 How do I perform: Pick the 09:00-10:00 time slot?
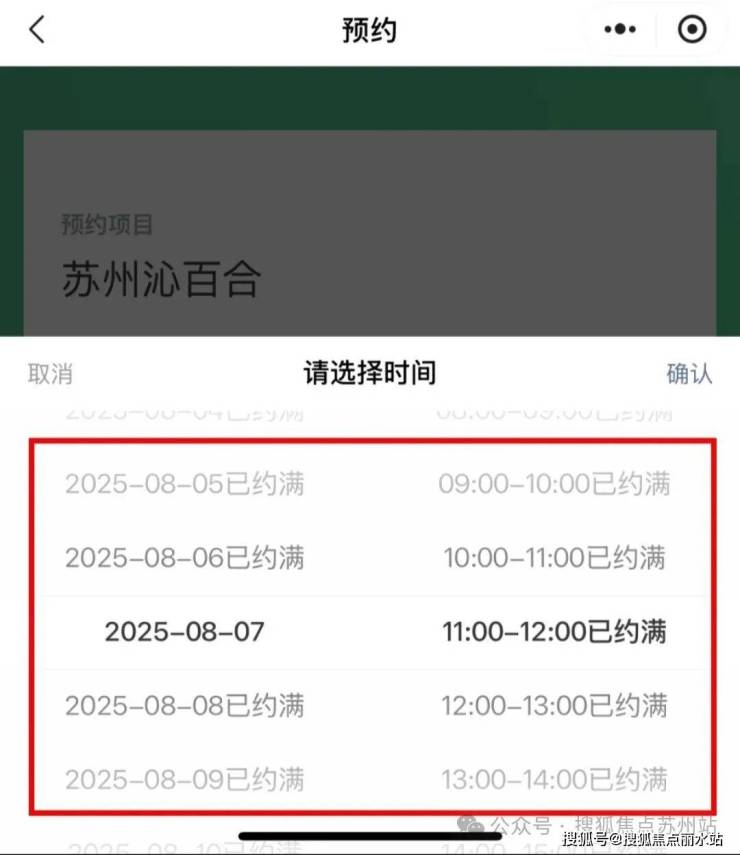tap(555, 484)
